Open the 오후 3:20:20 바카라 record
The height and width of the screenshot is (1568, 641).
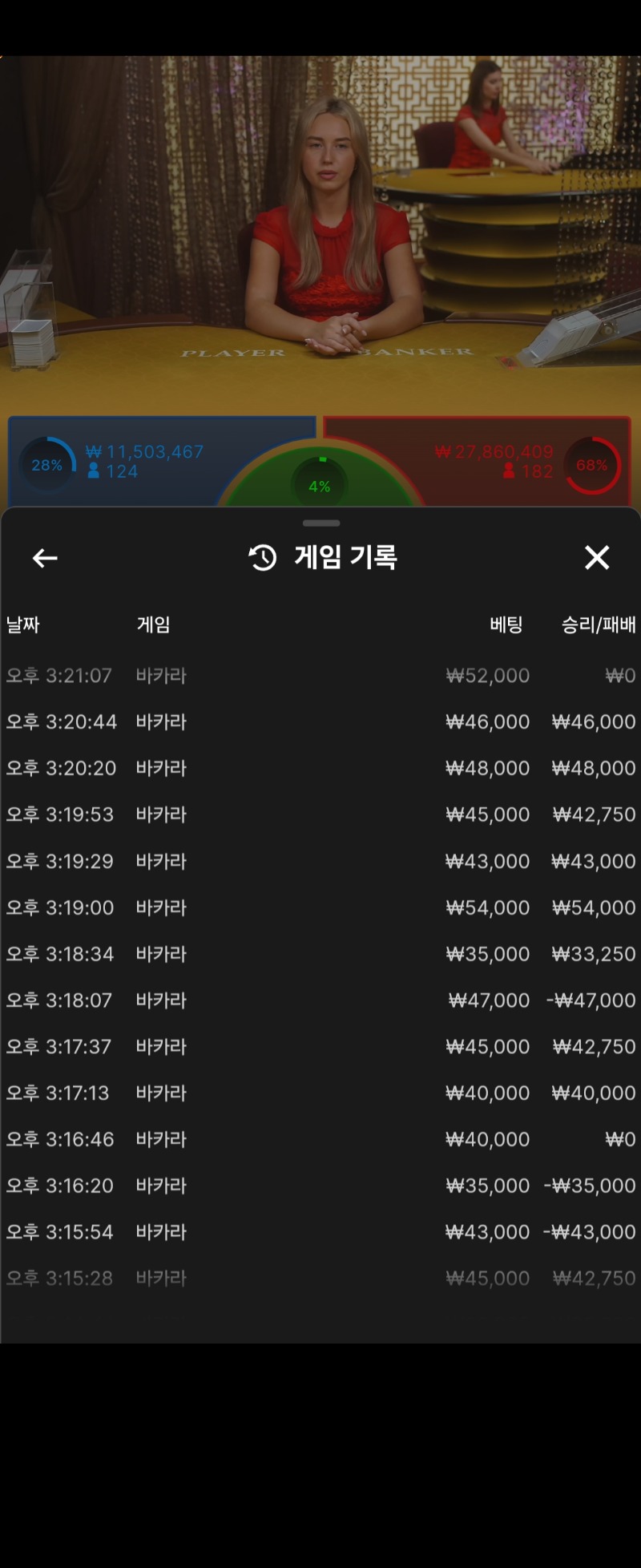coord(320,768)
